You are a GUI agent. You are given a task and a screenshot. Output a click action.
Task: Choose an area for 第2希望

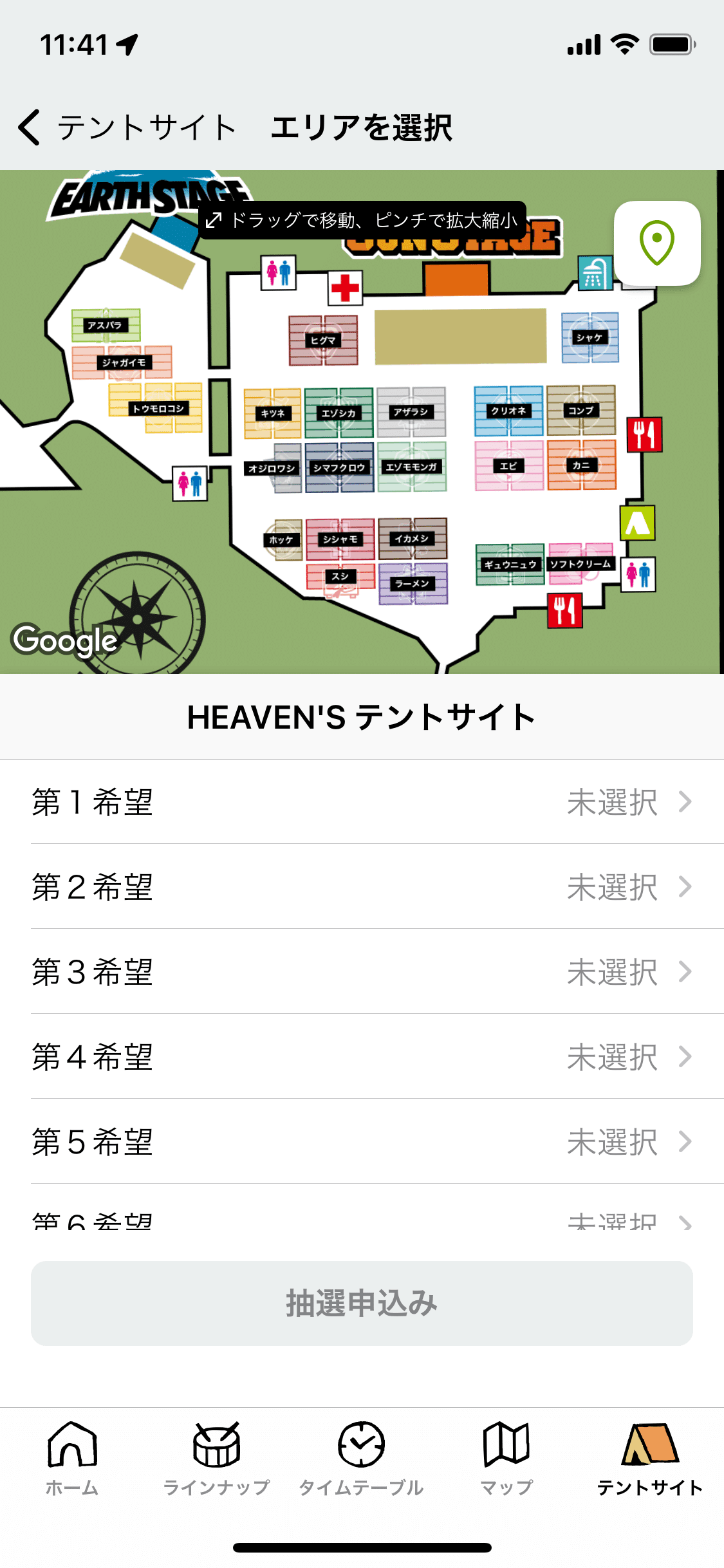tap(362, 887)
